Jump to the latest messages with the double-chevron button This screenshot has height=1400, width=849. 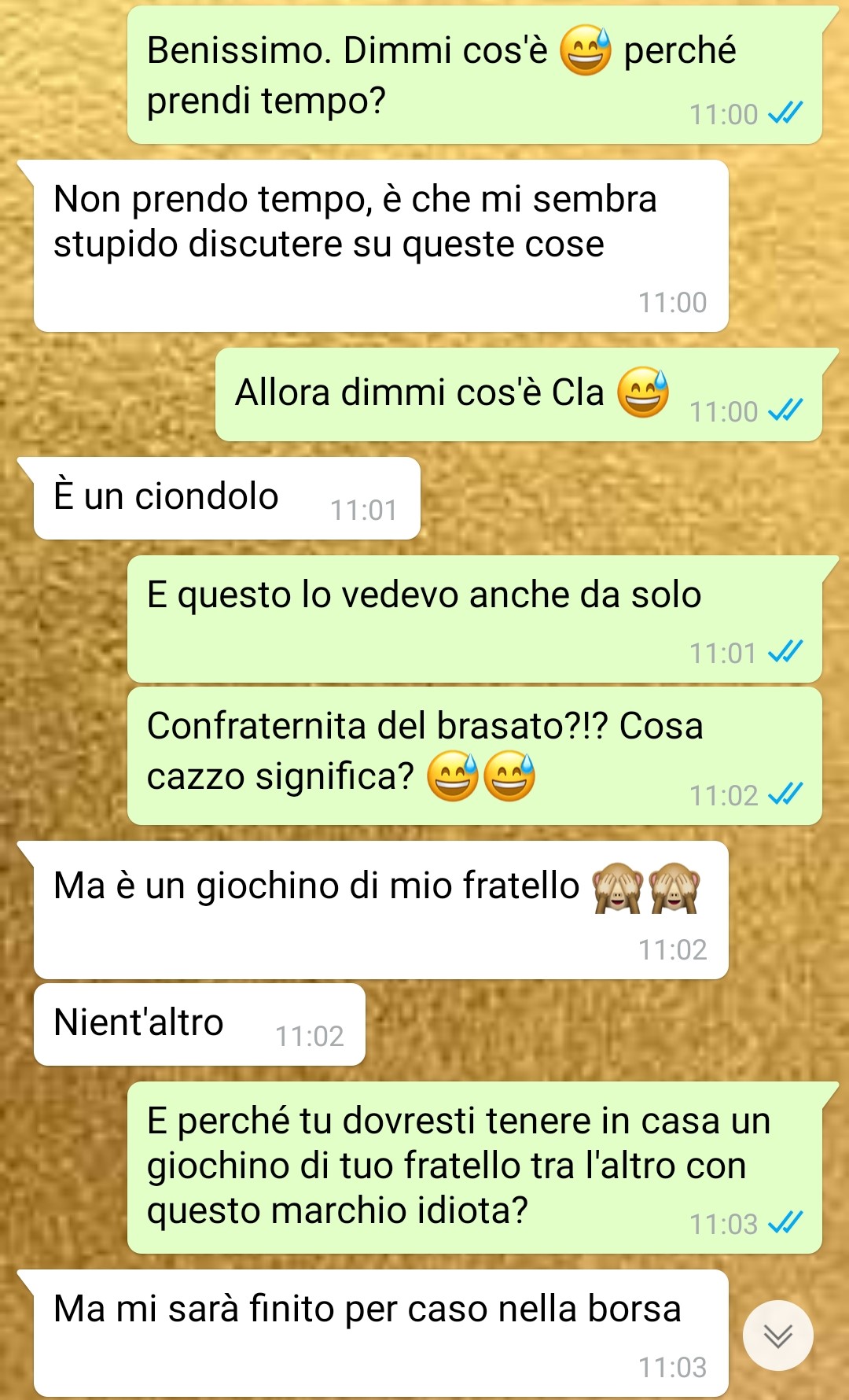777,1336
